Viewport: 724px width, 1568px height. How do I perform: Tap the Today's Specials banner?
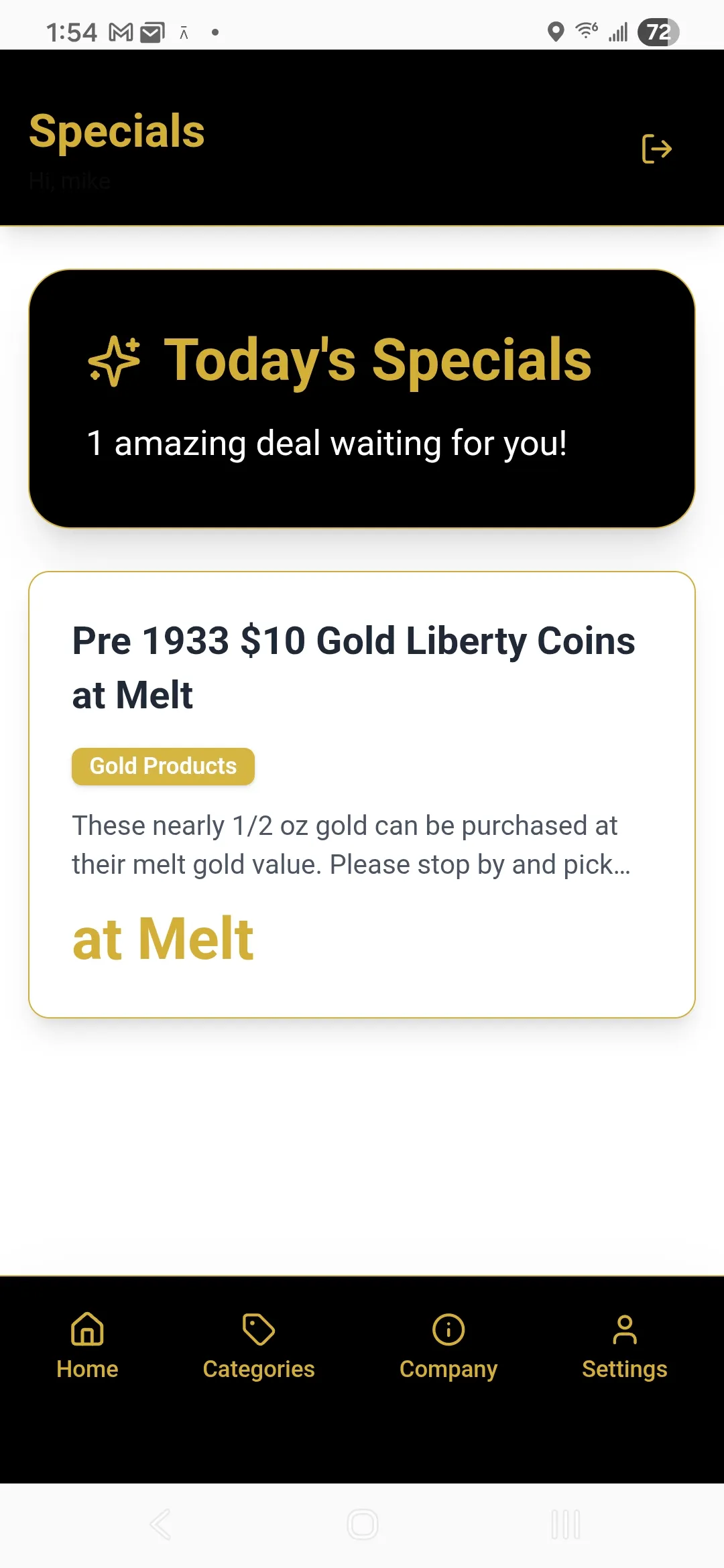click(x=362, y=399)
